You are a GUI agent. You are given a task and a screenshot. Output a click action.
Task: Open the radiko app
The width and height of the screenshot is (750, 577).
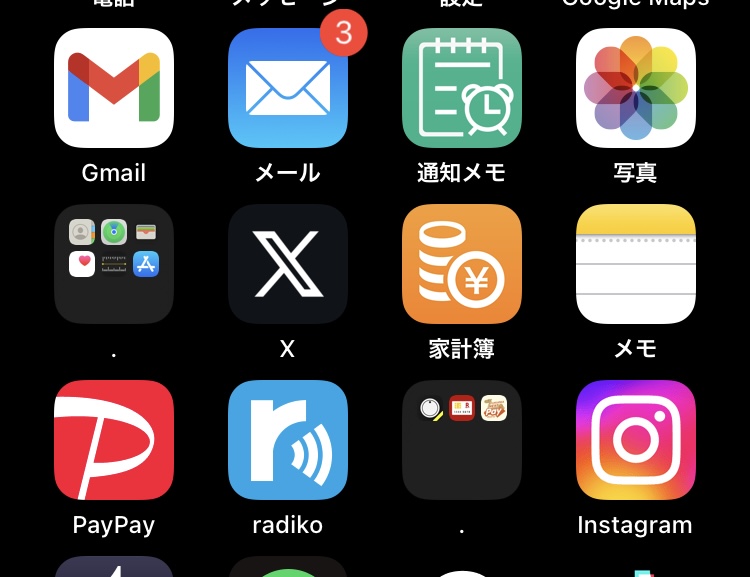pos(288,440)
